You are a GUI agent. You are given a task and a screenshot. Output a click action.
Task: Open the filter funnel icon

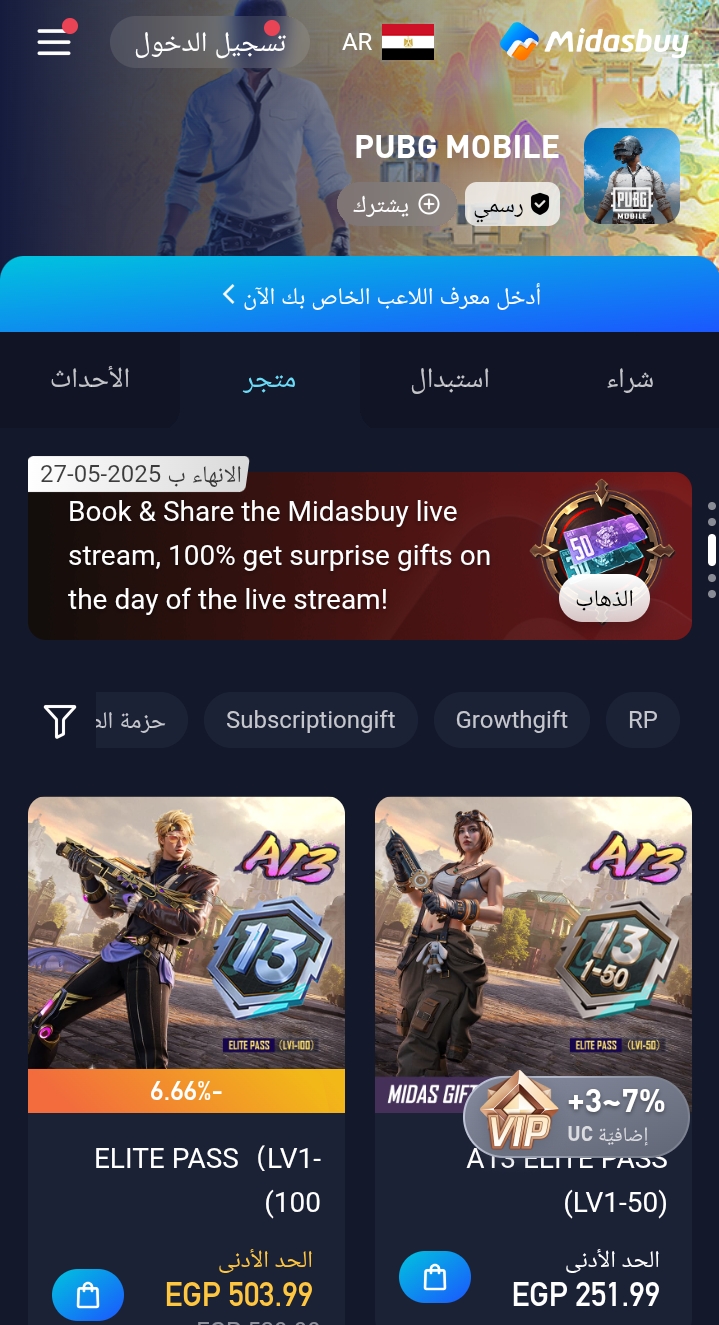[x=60, y=720]
